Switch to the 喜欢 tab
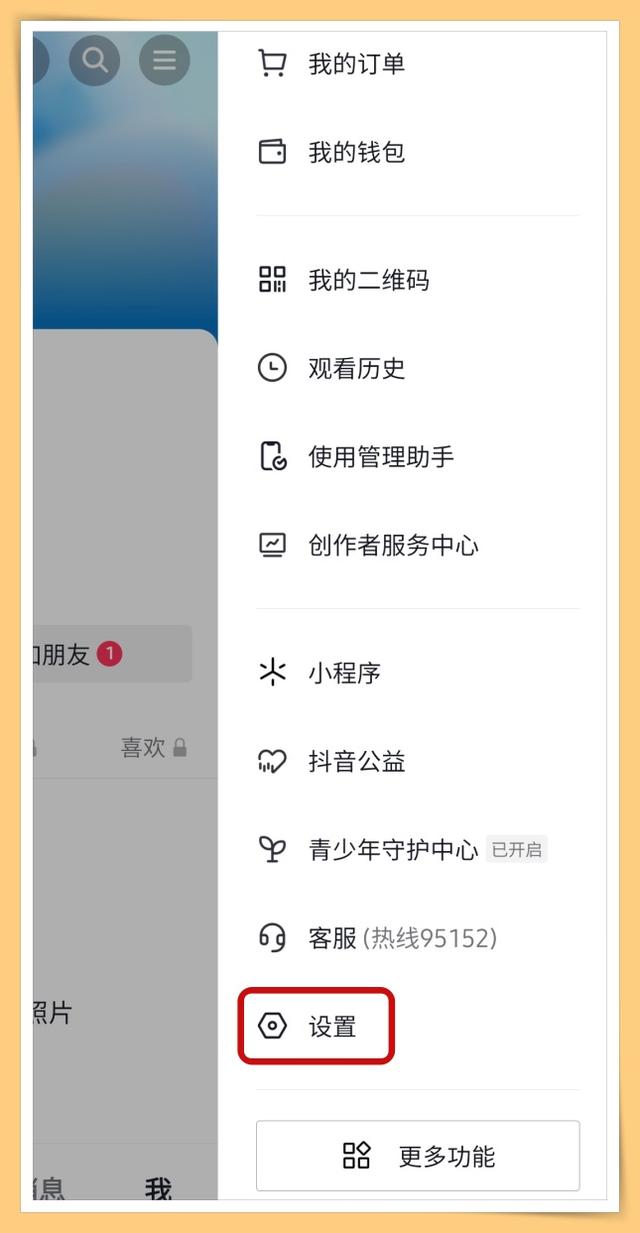The width and height of the screenshot is (640, 1233). pyautogui.click(x=154, y=747)
